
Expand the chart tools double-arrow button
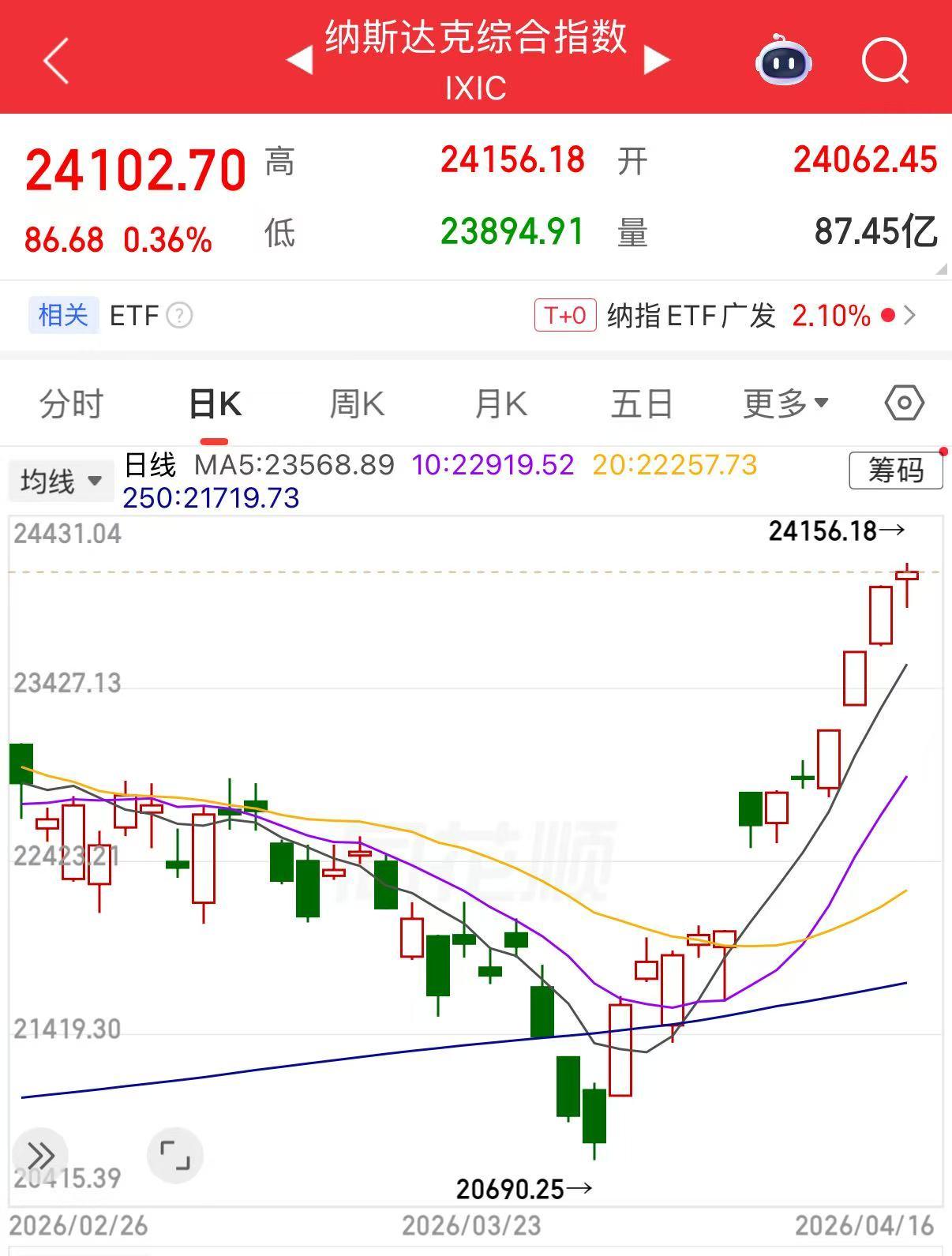[41, 1156]
